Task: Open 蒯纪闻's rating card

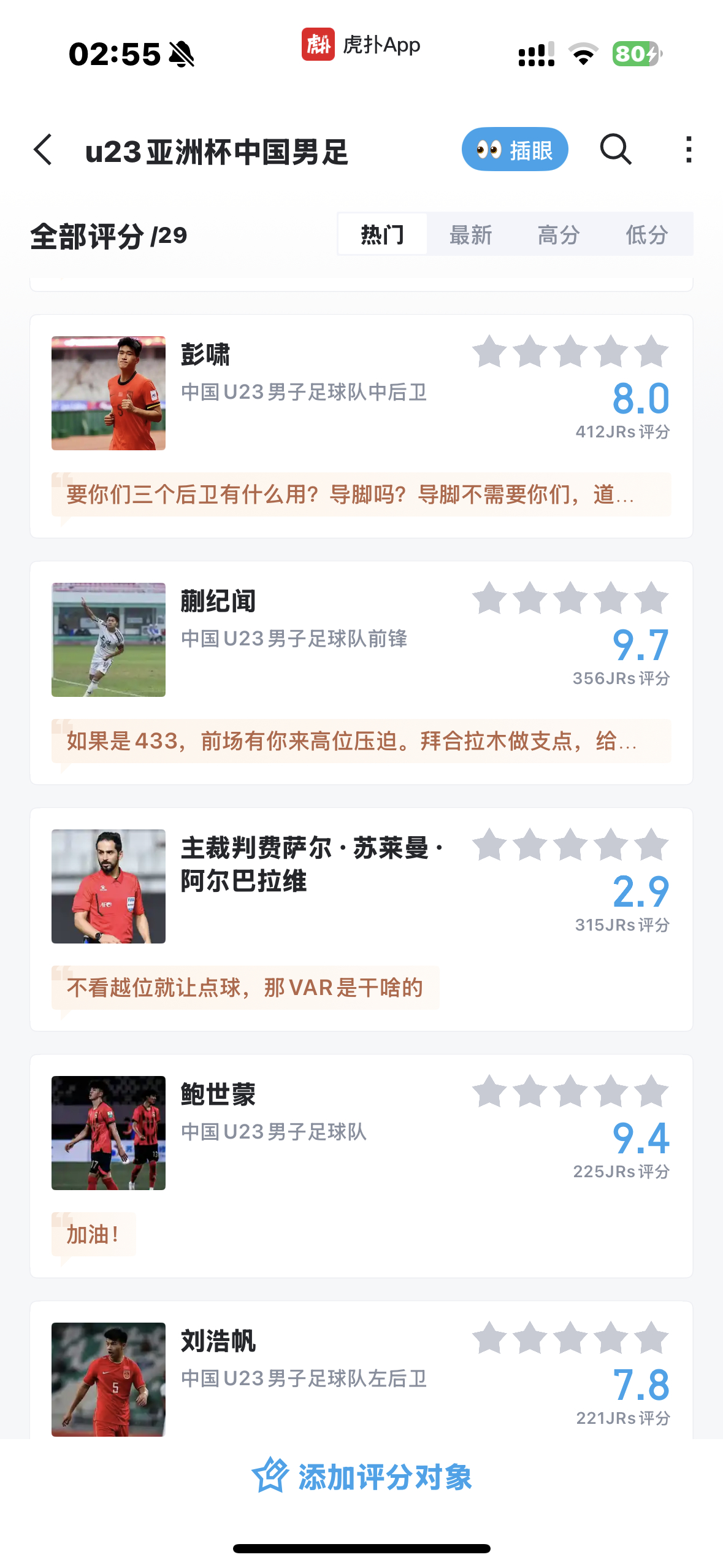Action: coord(361,673)
